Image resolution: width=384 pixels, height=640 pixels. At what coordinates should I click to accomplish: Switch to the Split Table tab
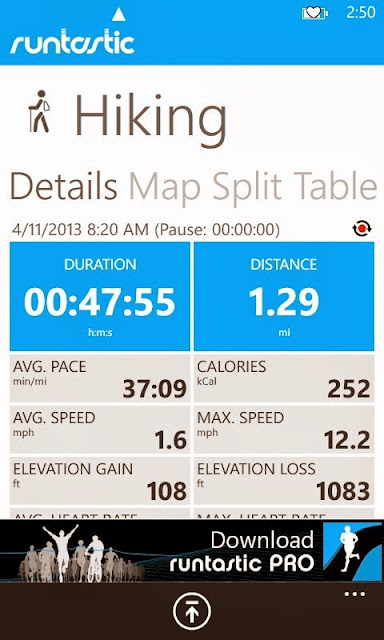point(295,186)
